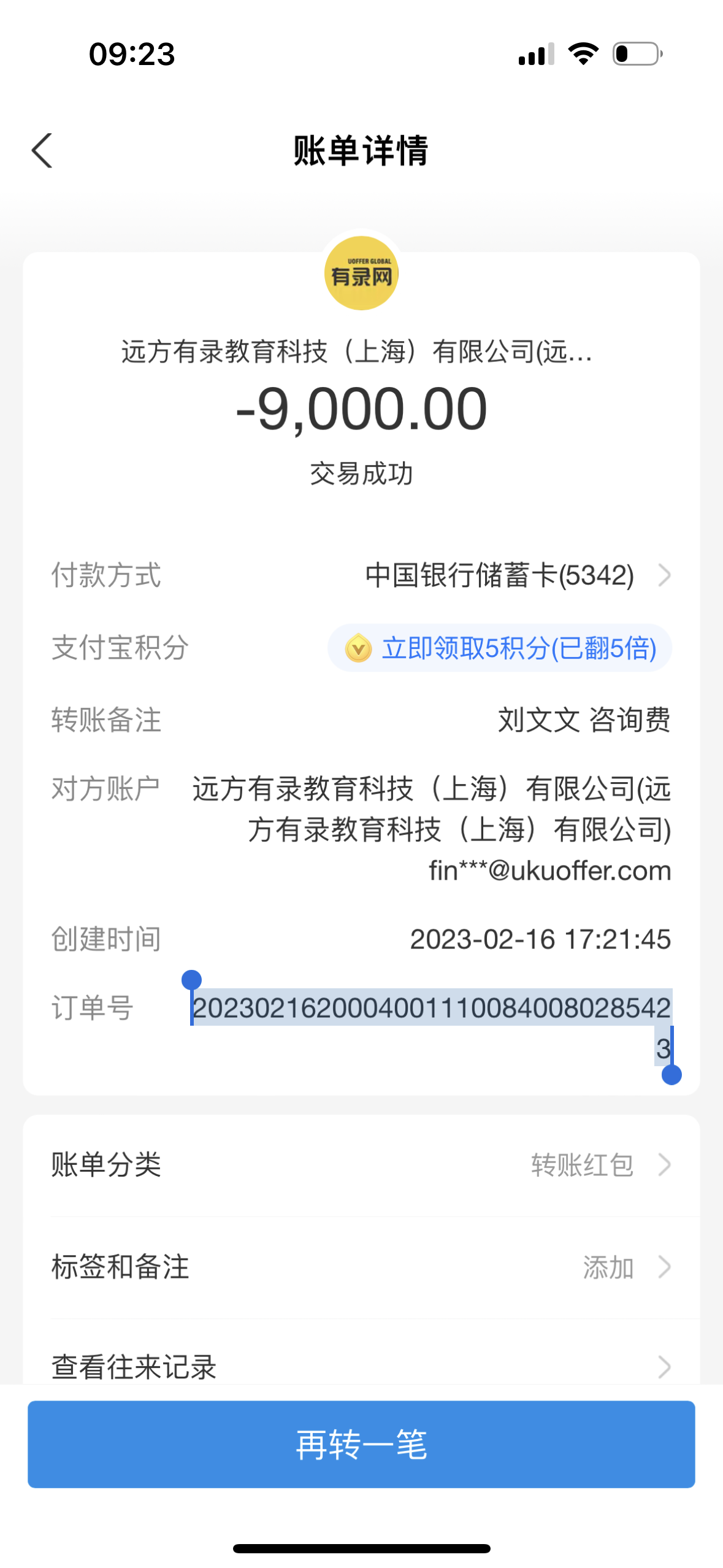
Task: Go back from the 账单详情 page
Action: click(42, 150)
